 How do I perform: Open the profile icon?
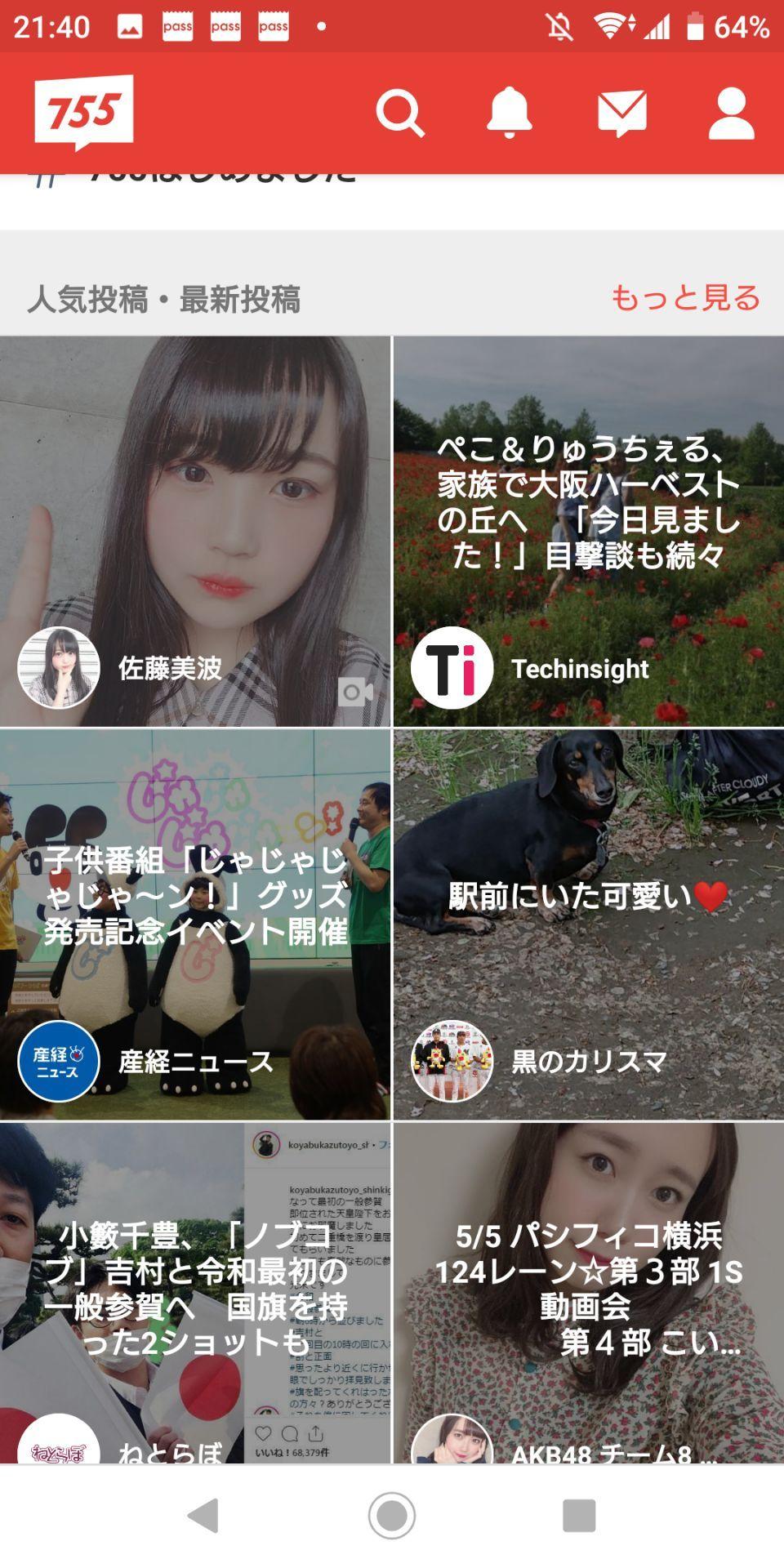[731, 114]
